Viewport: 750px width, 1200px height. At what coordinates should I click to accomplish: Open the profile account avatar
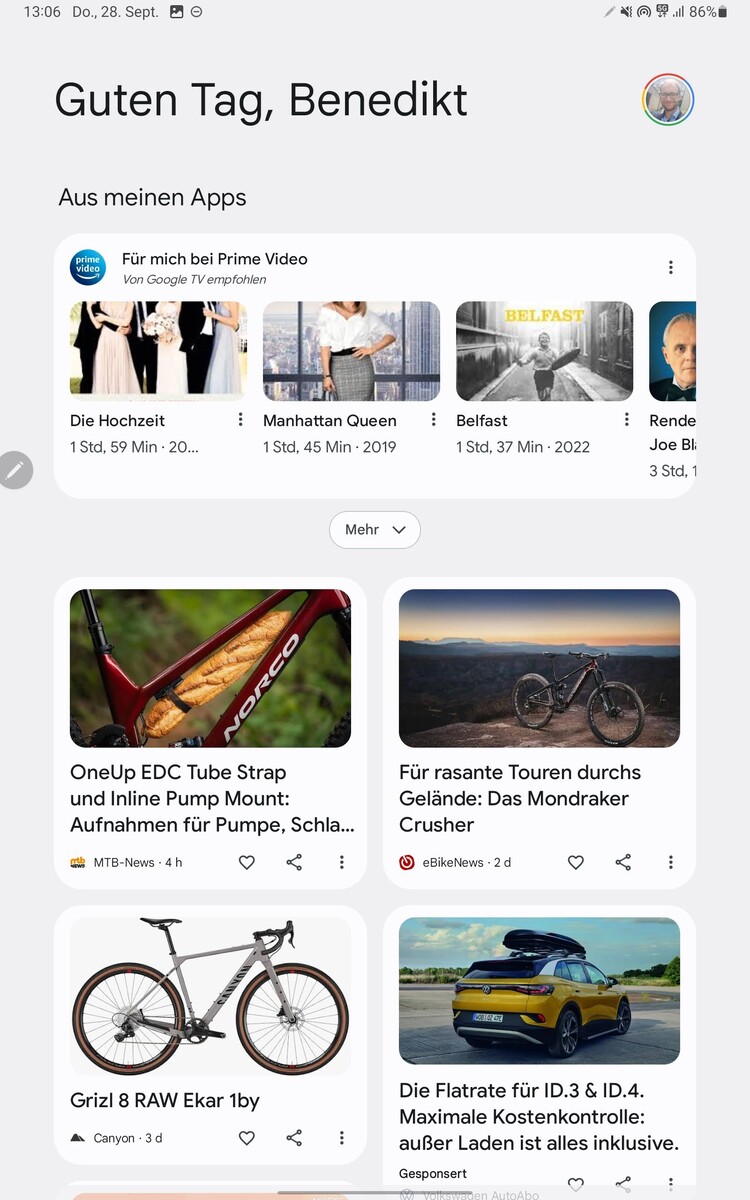click(x=668, y=100)
